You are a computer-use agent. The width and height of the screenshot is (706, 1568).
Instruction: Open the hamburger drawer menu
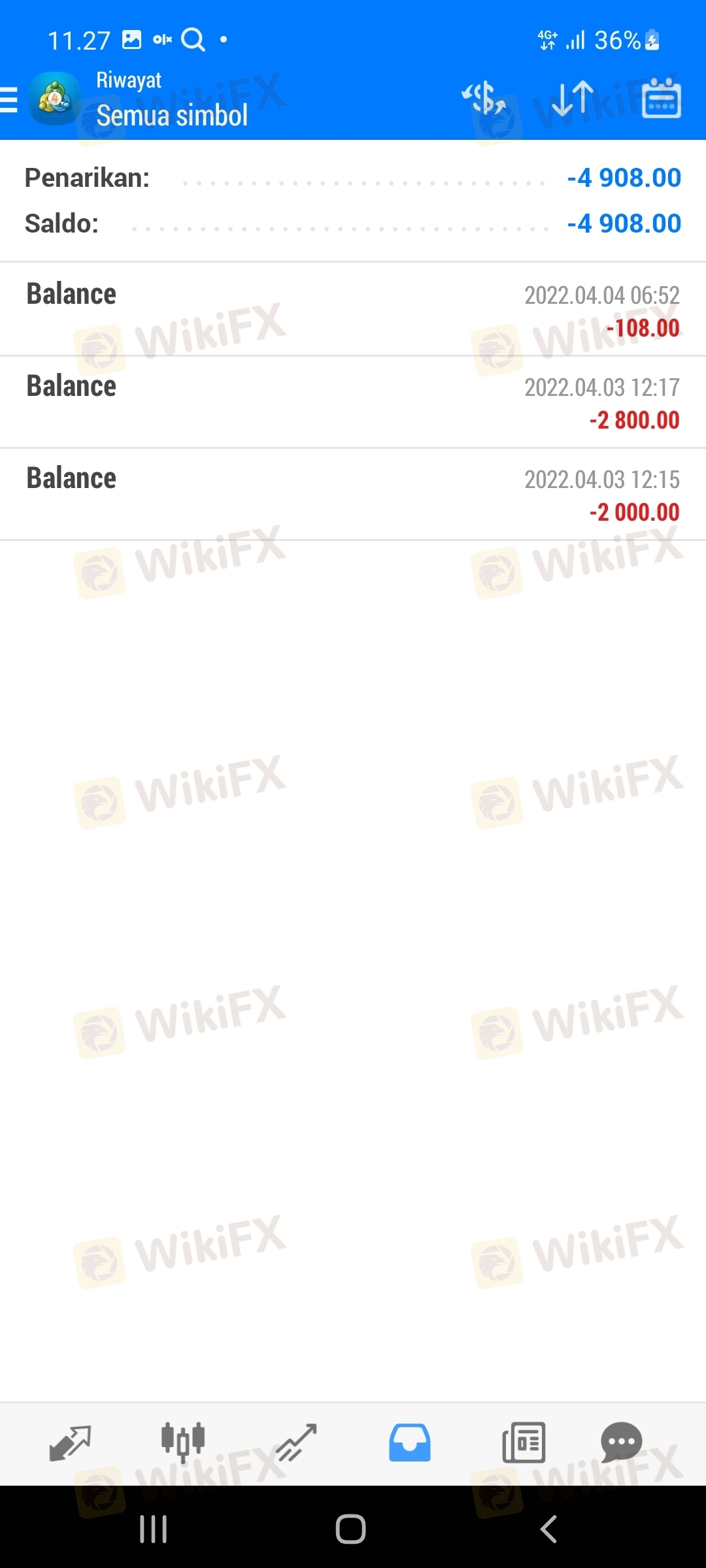tap(9, 100)
